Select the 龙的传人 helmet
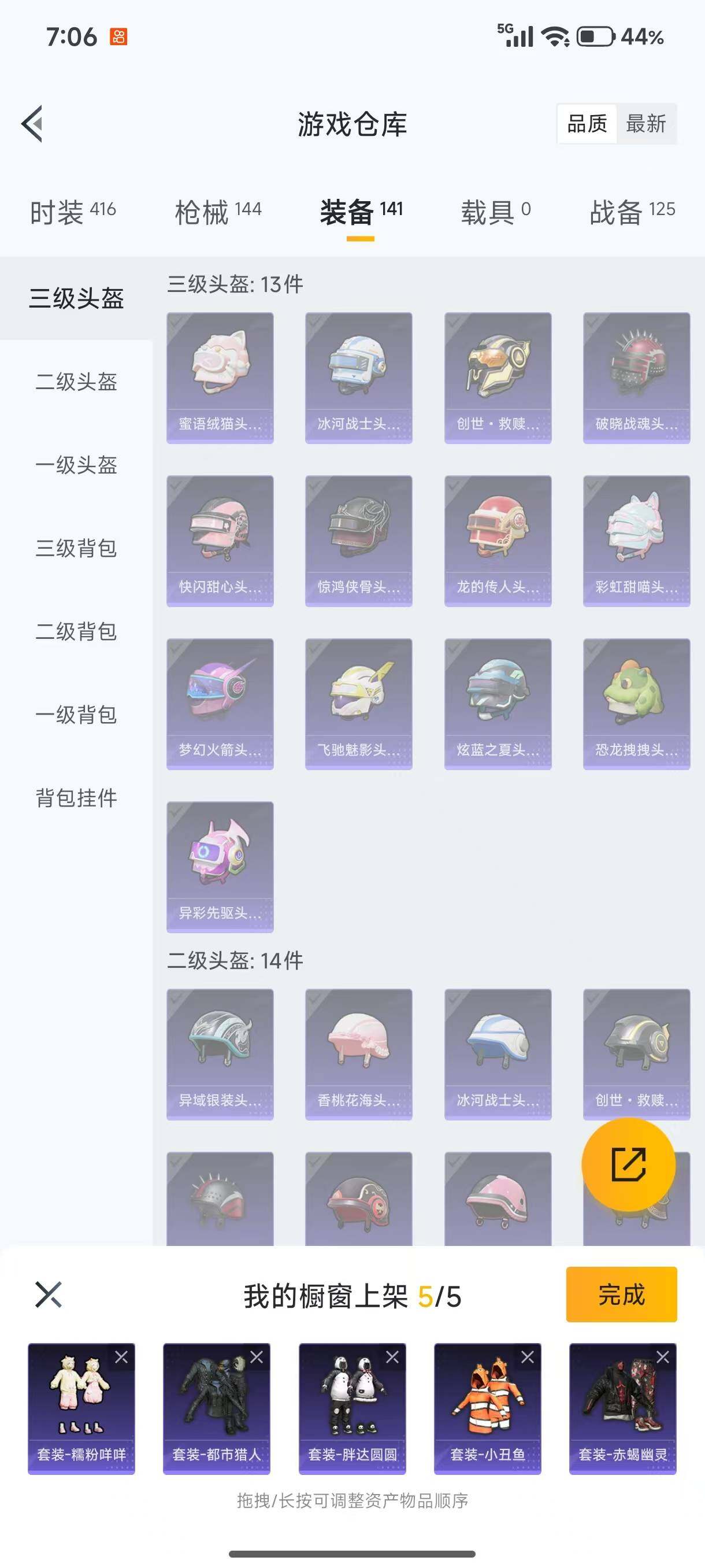Screen dimensions: 705x1568 498,540
